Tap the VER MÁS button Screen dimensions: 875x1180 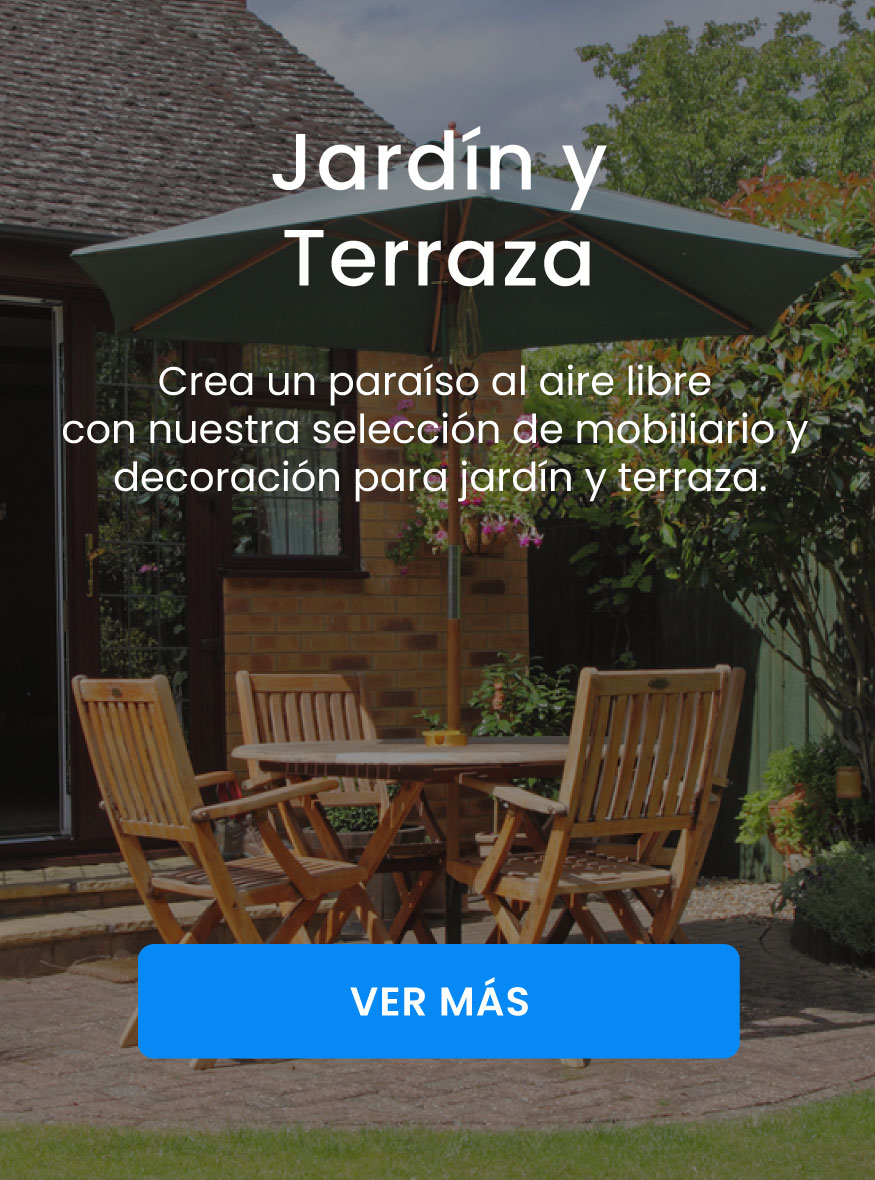[x=438, y=1001]
